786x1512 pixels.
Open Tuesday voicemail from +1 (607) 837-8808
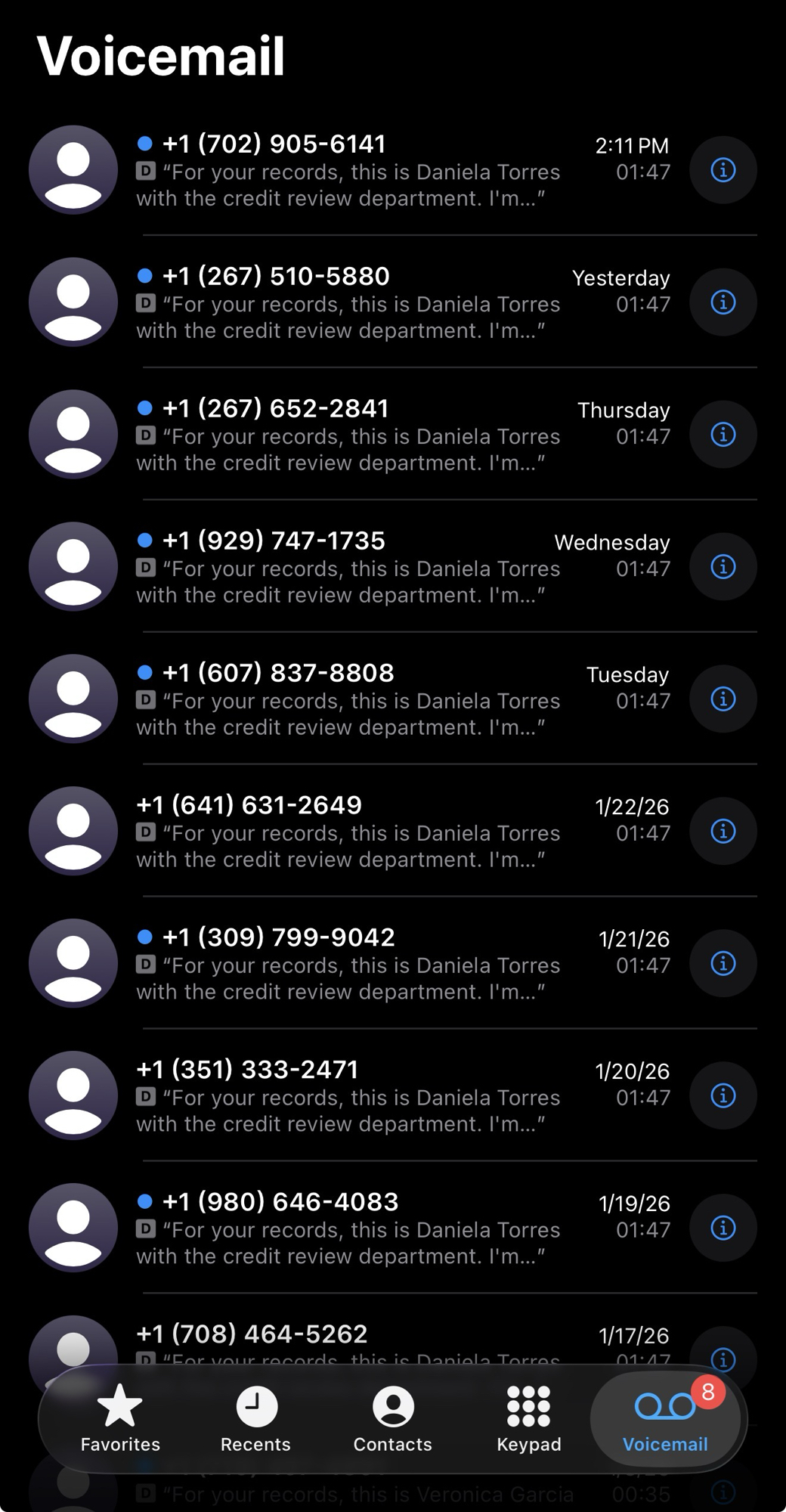pyautogui.click(x=348, y=700)
